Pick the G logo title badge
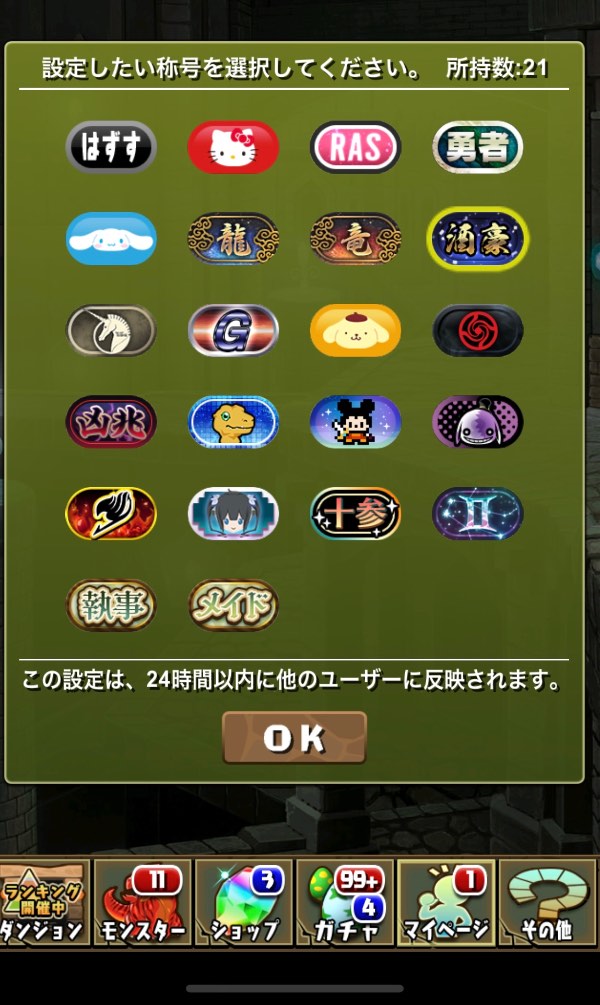The image size is (600, 1005). click(x=233, y=330)
